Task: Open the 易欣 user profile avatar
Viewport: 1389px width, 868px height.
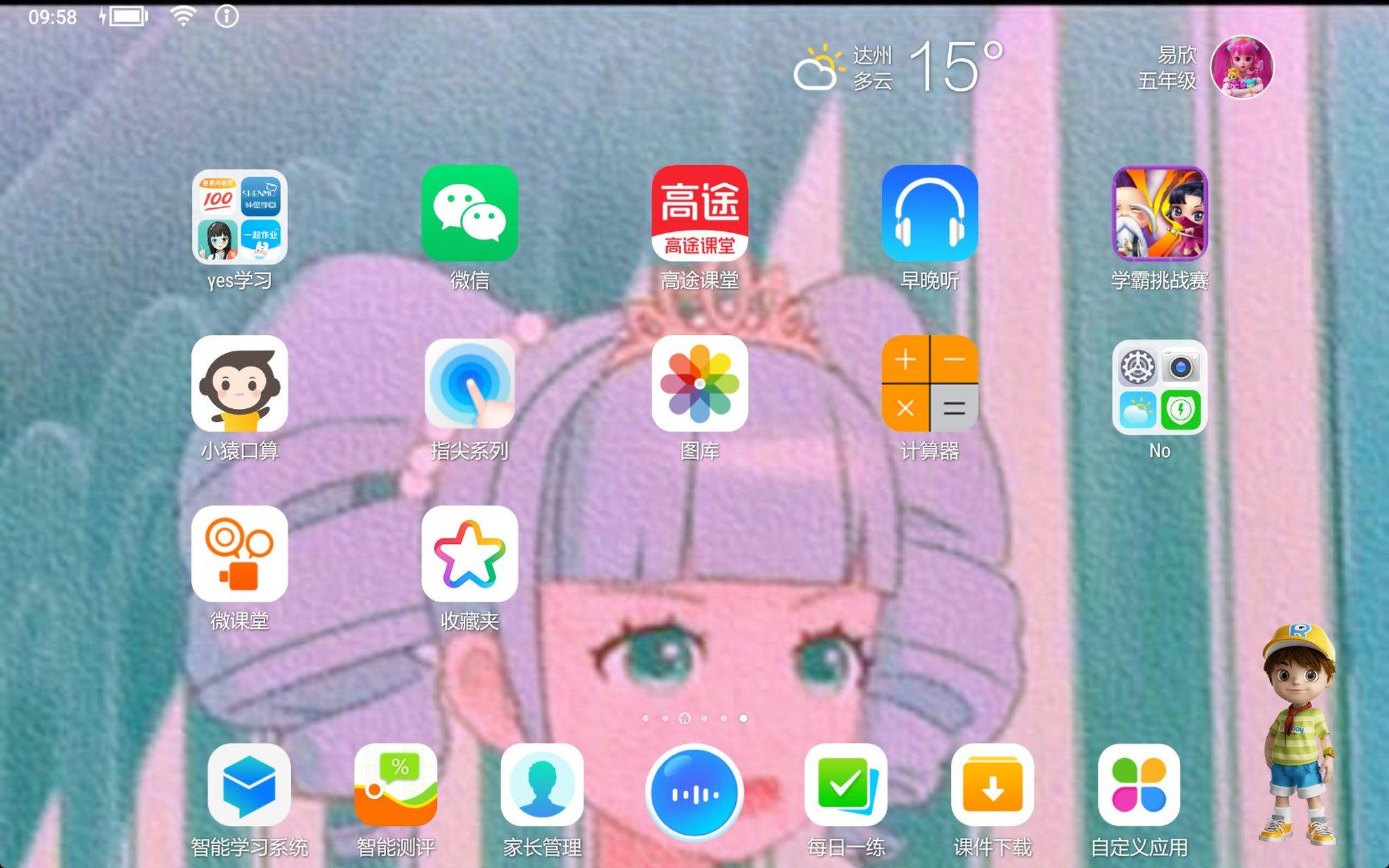Action: 1242,67
